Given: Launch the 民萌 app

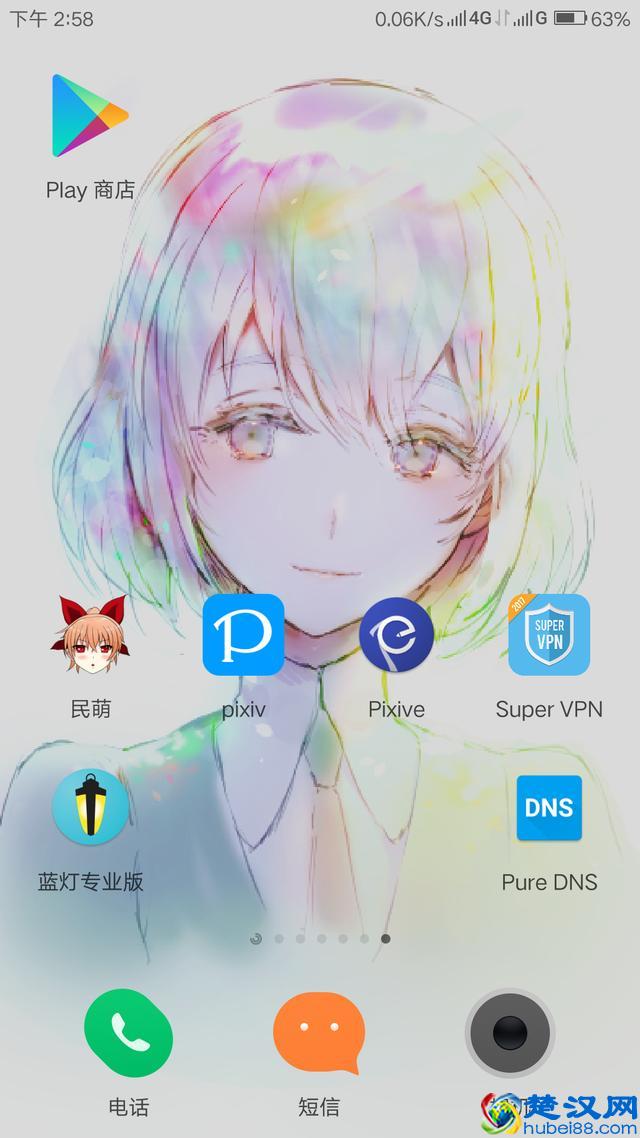Looking at the screenshot, I should tap(91, 635).
